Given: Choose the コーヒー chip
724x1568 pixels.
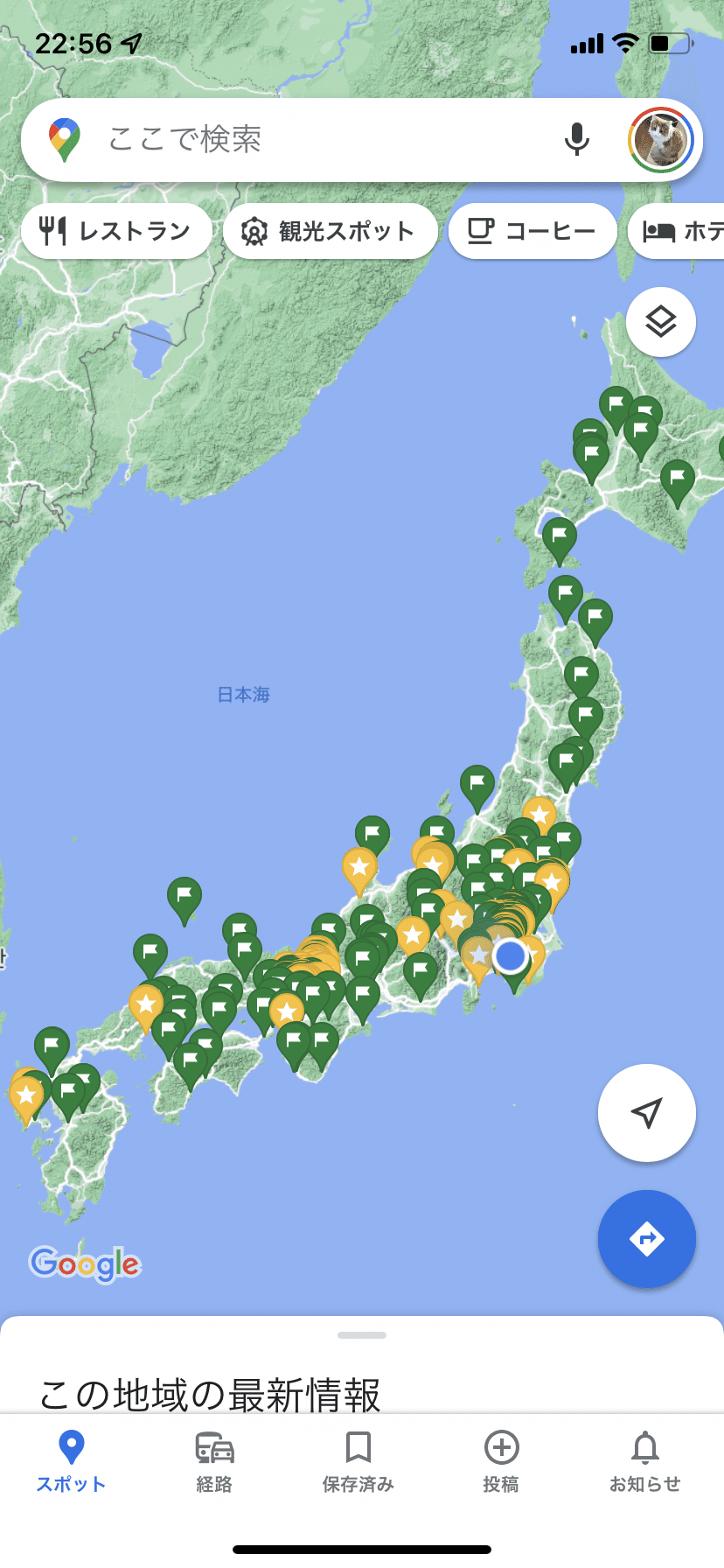Looking at the screenshot, I should coord(533,231).
